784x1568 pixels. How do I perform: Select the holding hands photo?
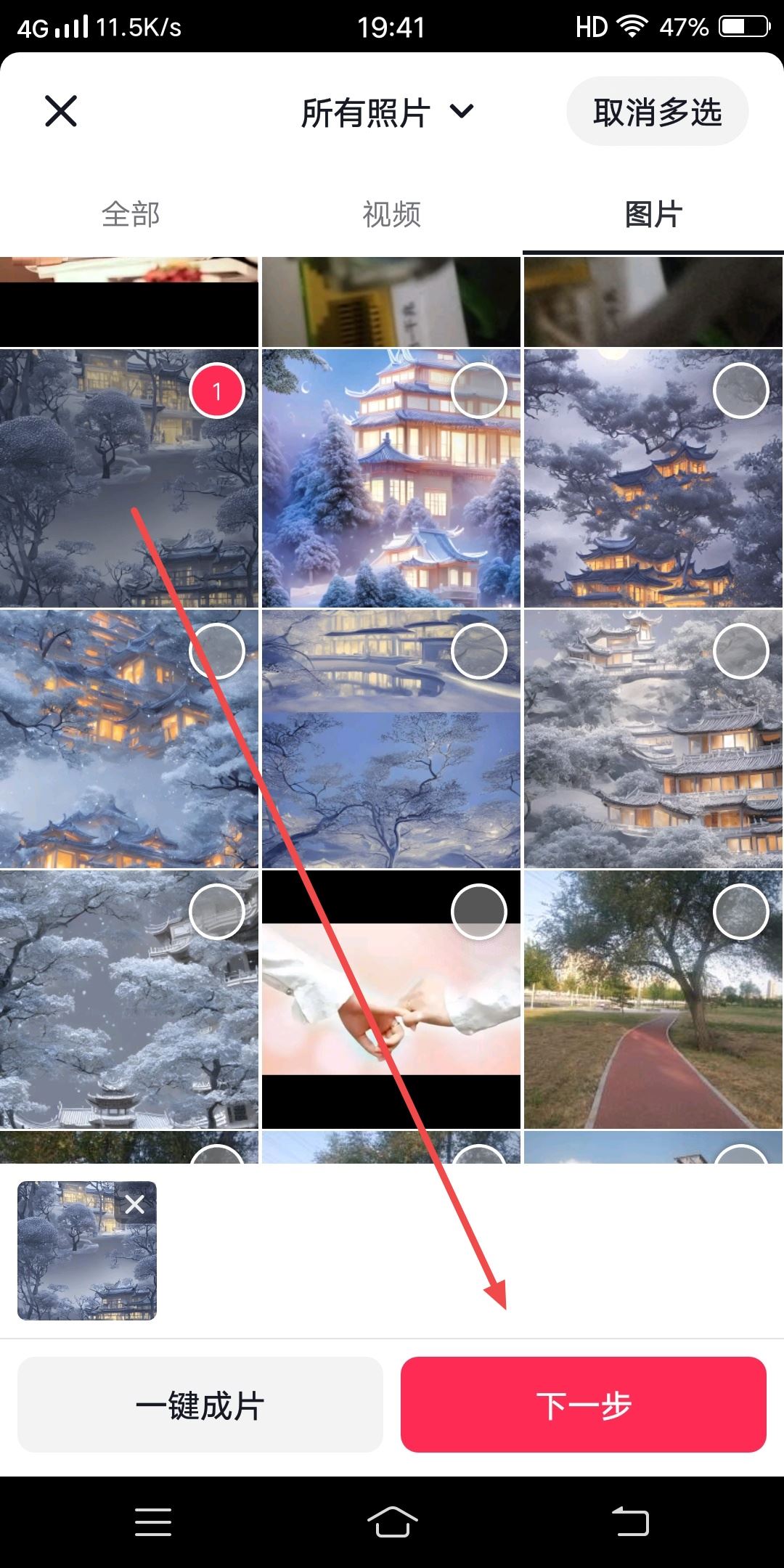(478, 912)
